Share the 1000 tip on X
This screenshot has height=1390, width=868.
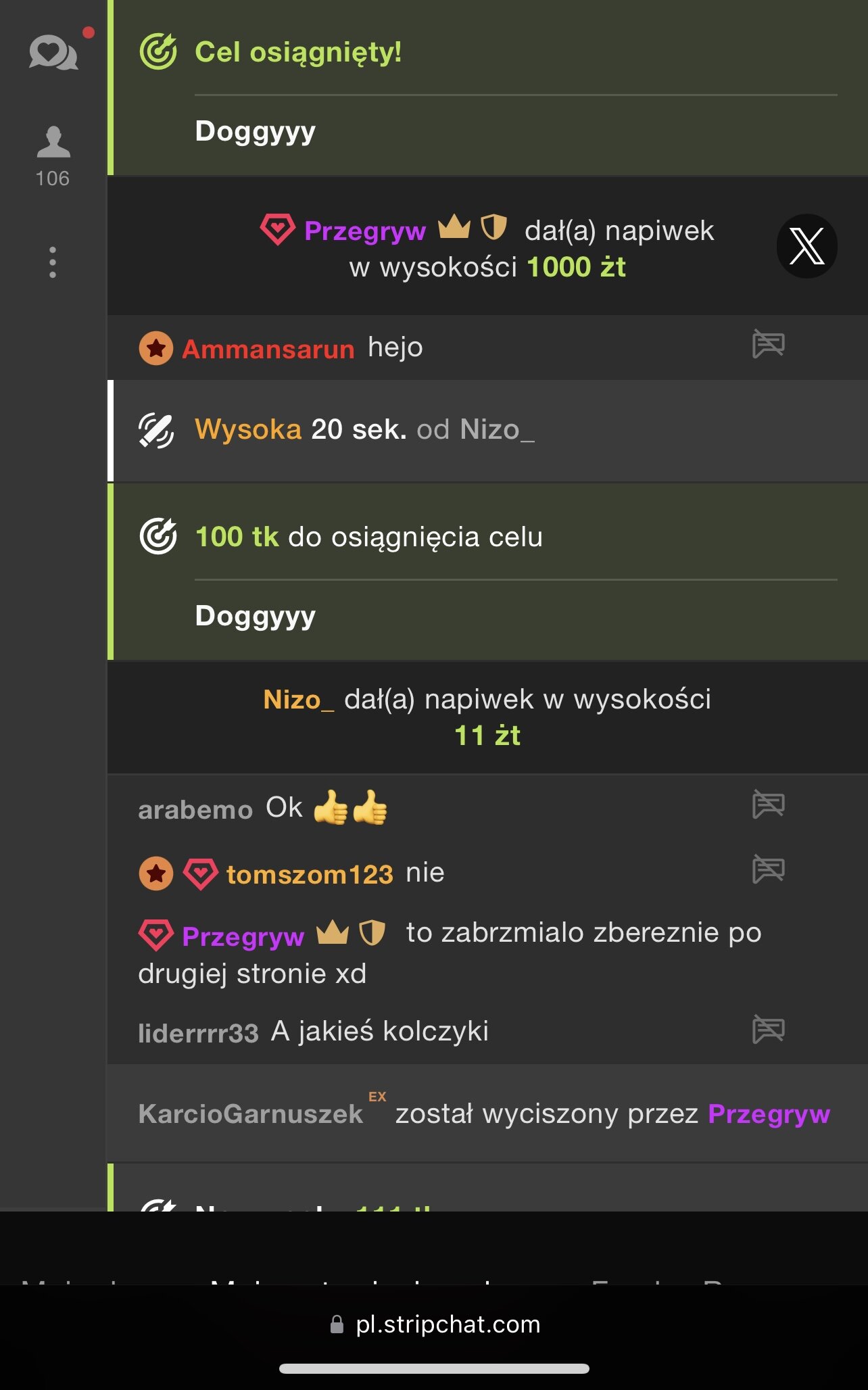coord(806,246)
